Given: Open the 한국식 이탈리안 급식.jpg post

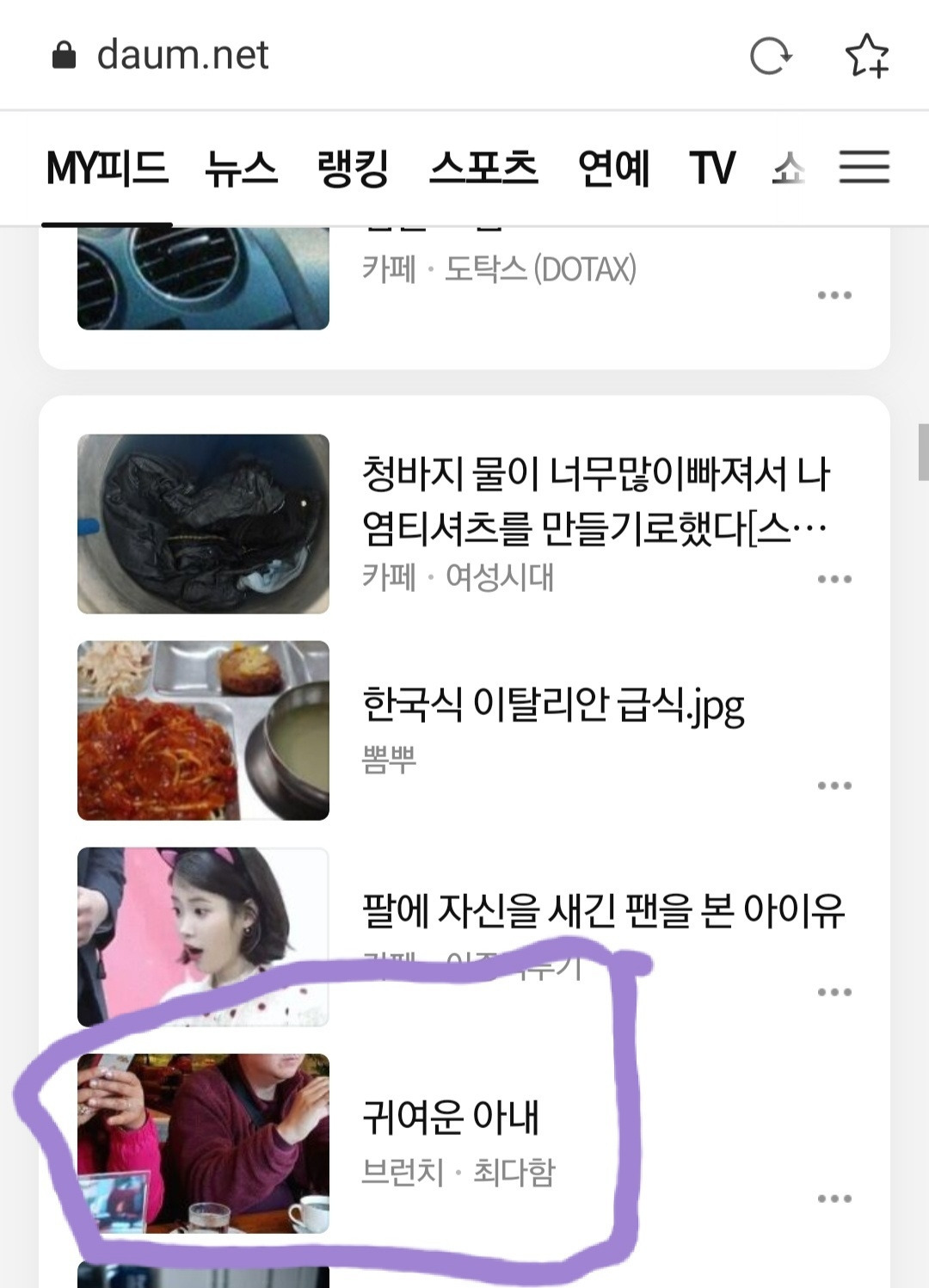Looking at the screenshot, I should pyautogui.click(x=553, y=706).
